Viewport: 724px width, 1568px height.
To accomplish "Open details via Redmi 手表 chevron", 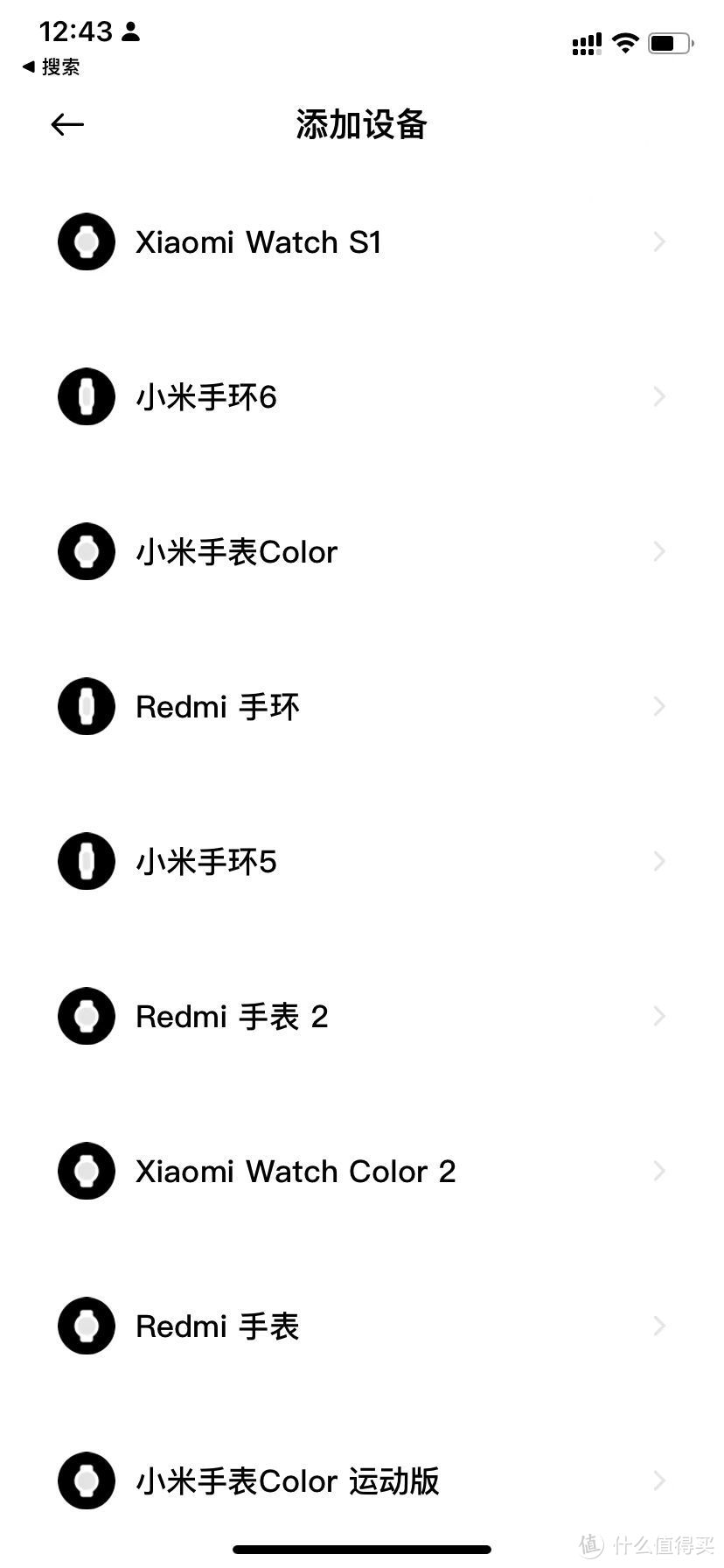I will 658,1326.
